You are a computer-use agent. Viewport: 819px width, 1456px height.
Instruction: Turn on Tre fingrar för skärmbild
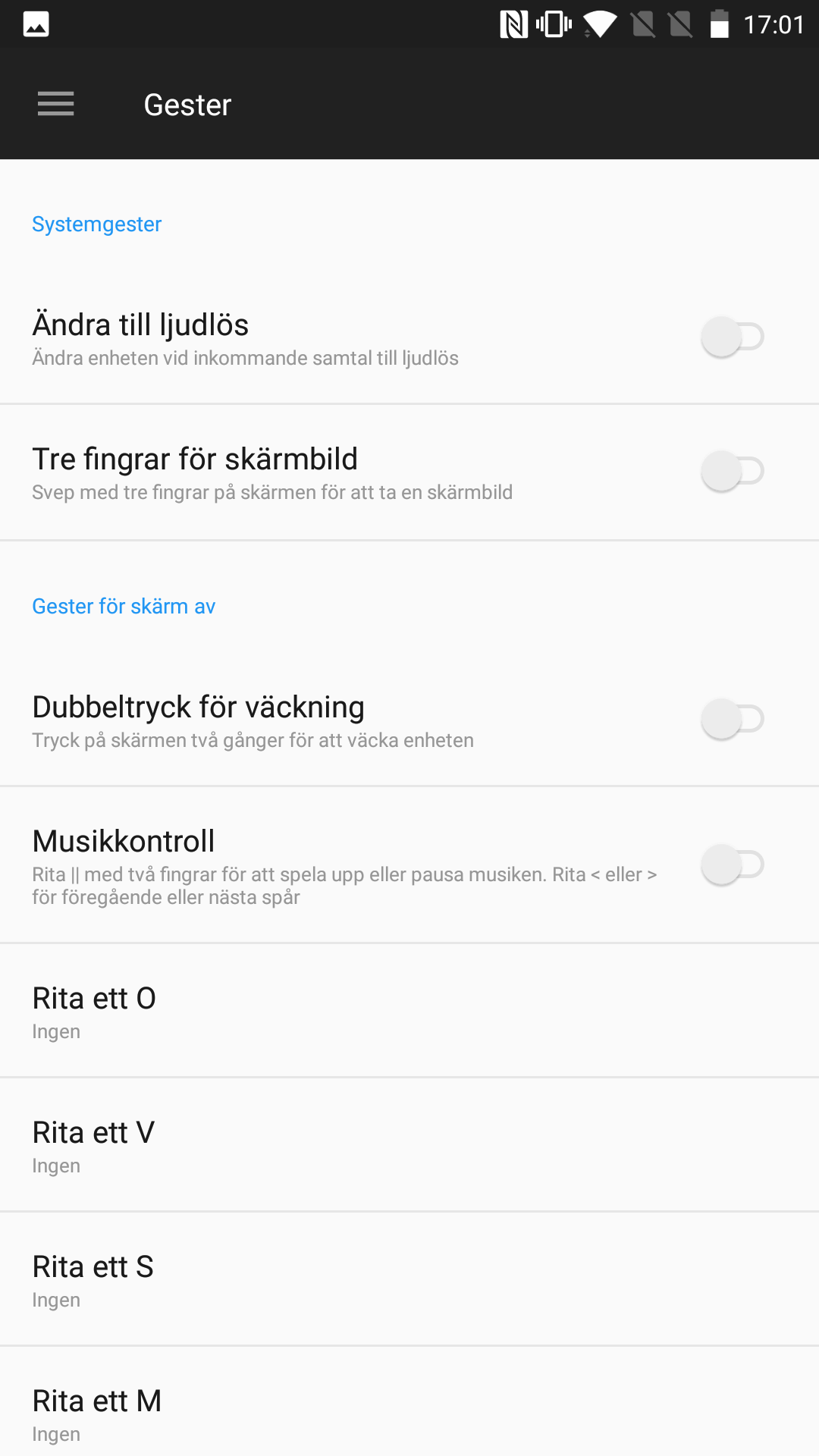tap(732, 471)
